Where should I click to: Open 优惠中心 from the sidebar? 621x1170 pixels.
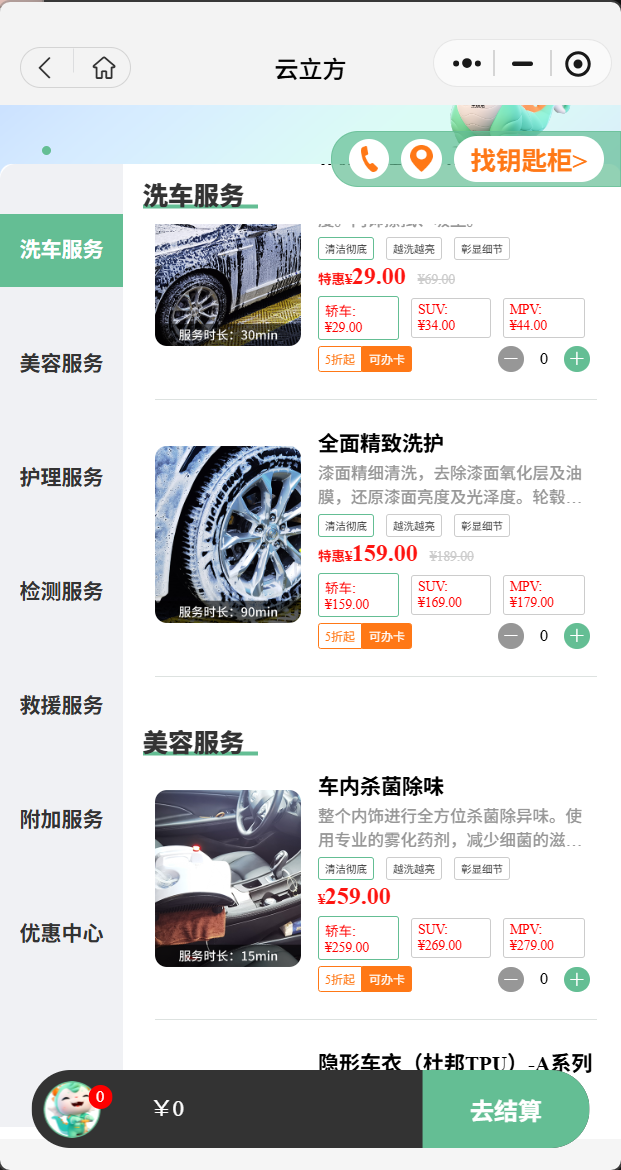(61, 933)
